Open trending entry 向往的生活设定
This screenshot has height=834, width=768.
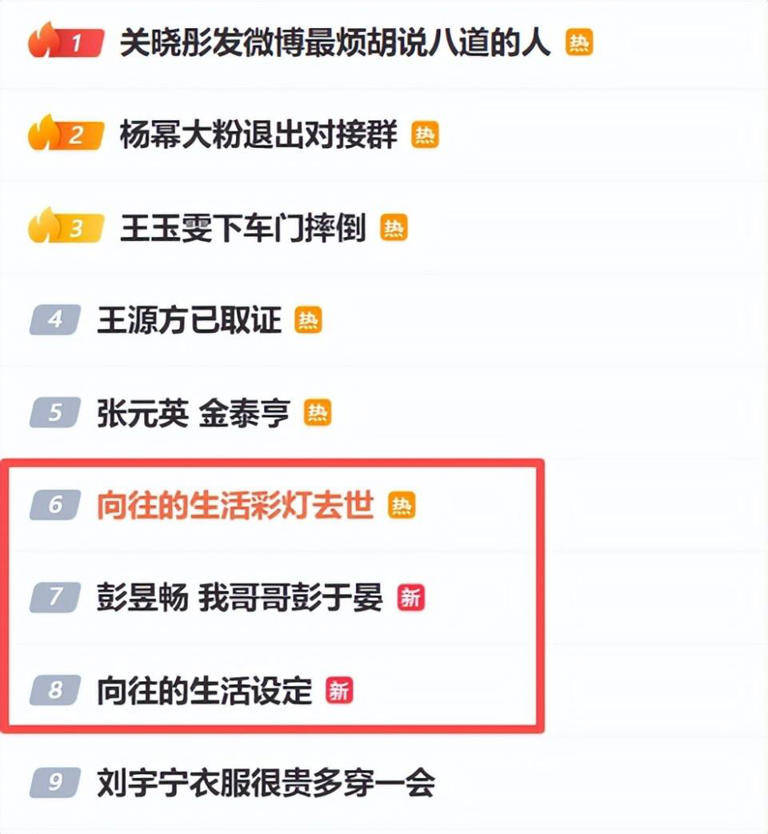coord(205,690)
